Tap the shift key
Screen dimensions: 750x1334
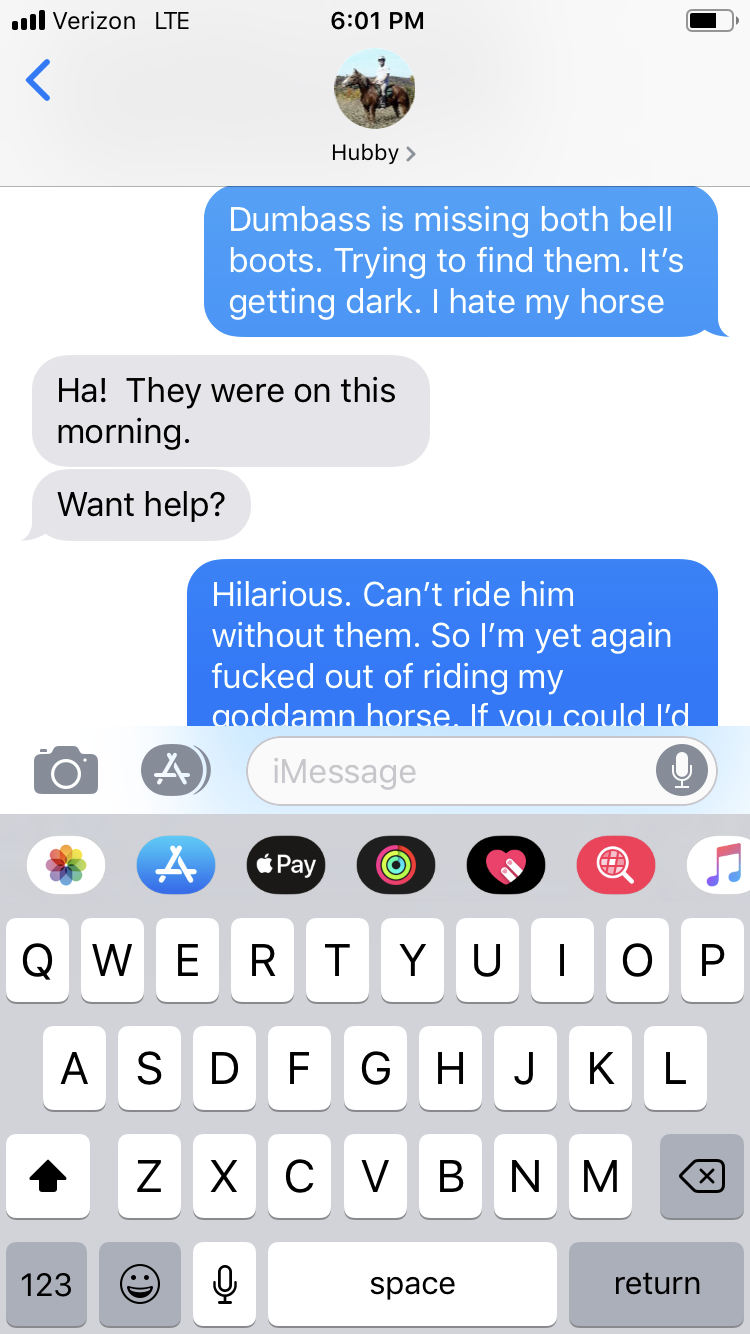48,1177
